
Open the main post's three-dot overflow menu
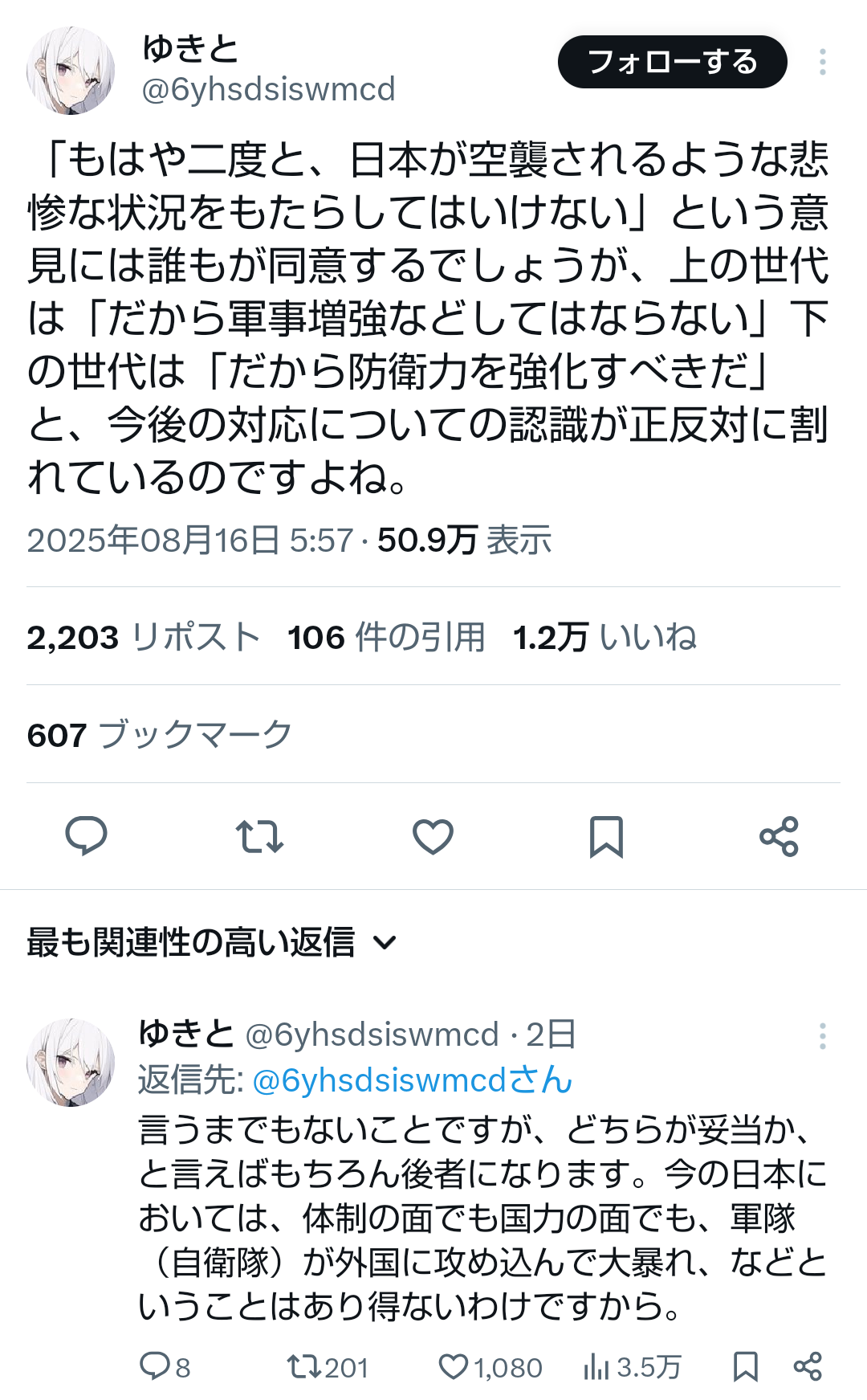tap(822, 62)
